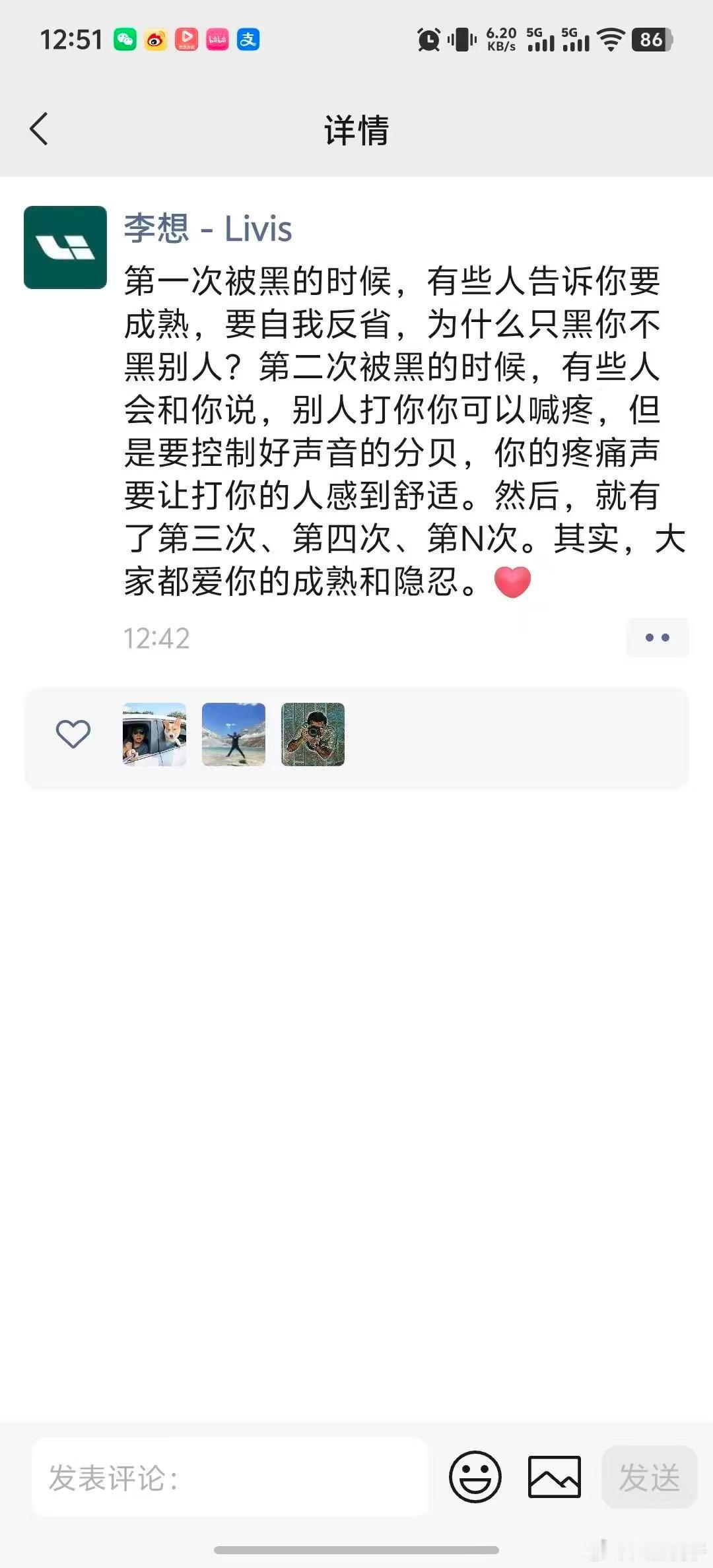Toggle the like on Li Xiang's post
The width and height of the screenshot is (713, 1568).
tap(73, 735)
